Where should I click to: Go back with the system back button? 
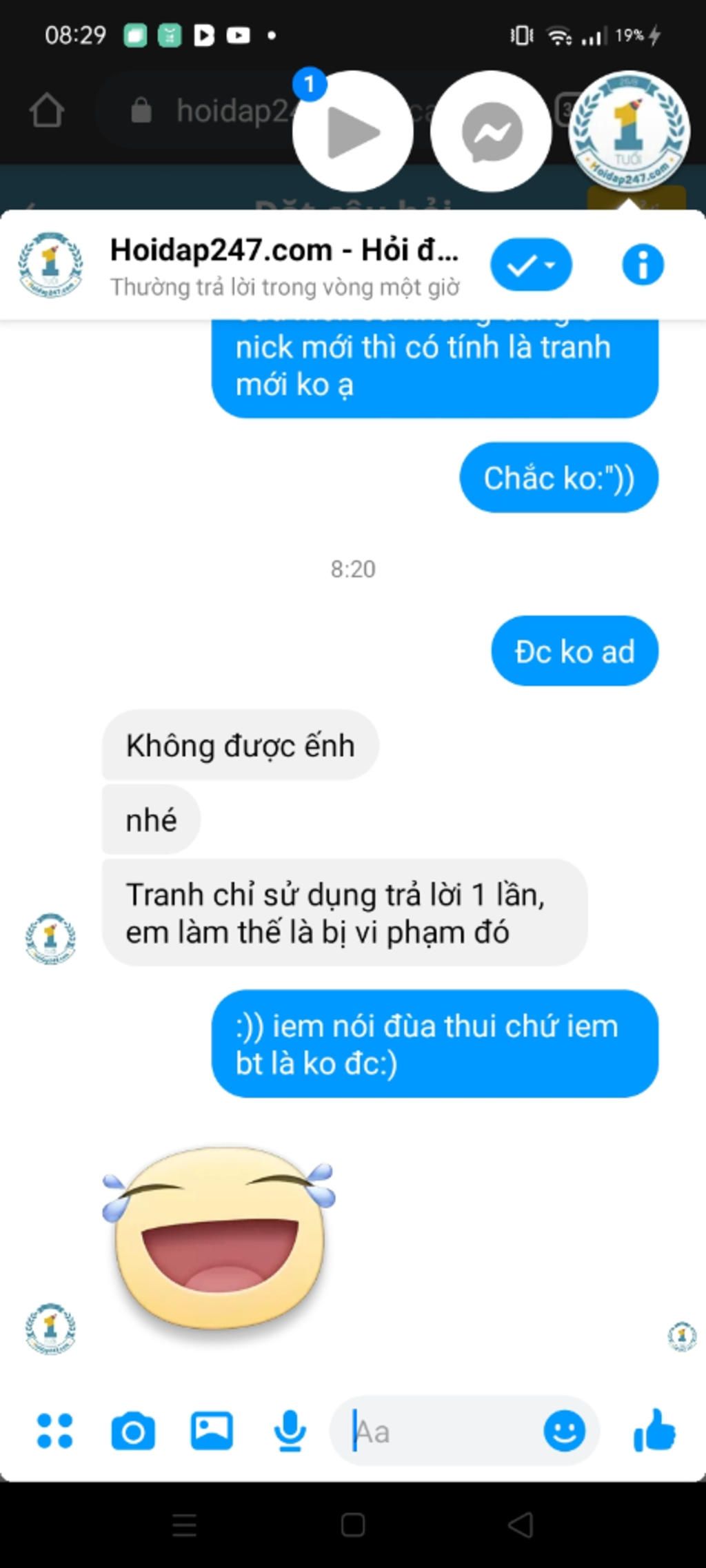click(x=521, y=1525)
